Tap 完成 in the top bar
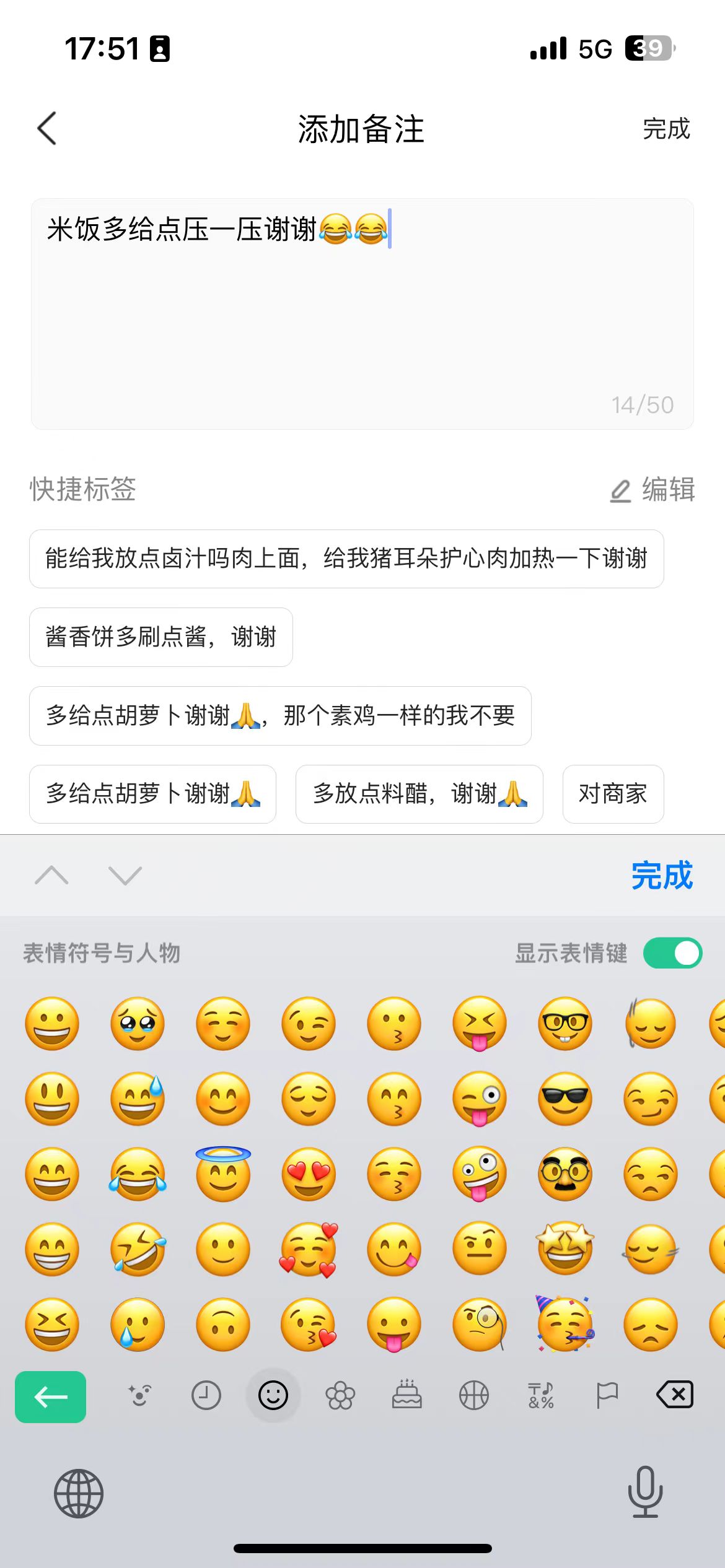Image resolution: width=725 pixels, height=1568 pixels. [666, 129]
